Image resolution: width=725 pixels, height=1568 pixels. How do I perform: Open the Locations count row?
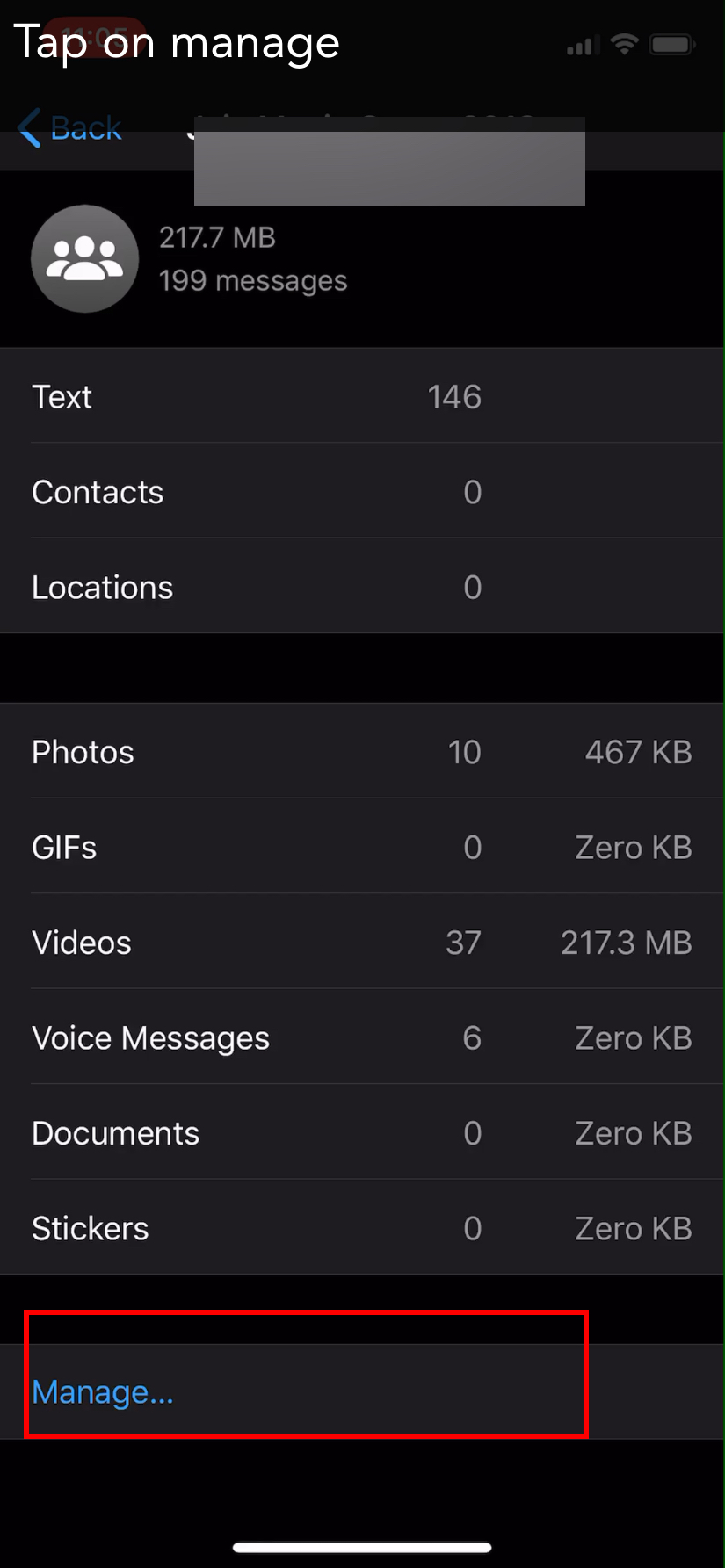[362, 586]
